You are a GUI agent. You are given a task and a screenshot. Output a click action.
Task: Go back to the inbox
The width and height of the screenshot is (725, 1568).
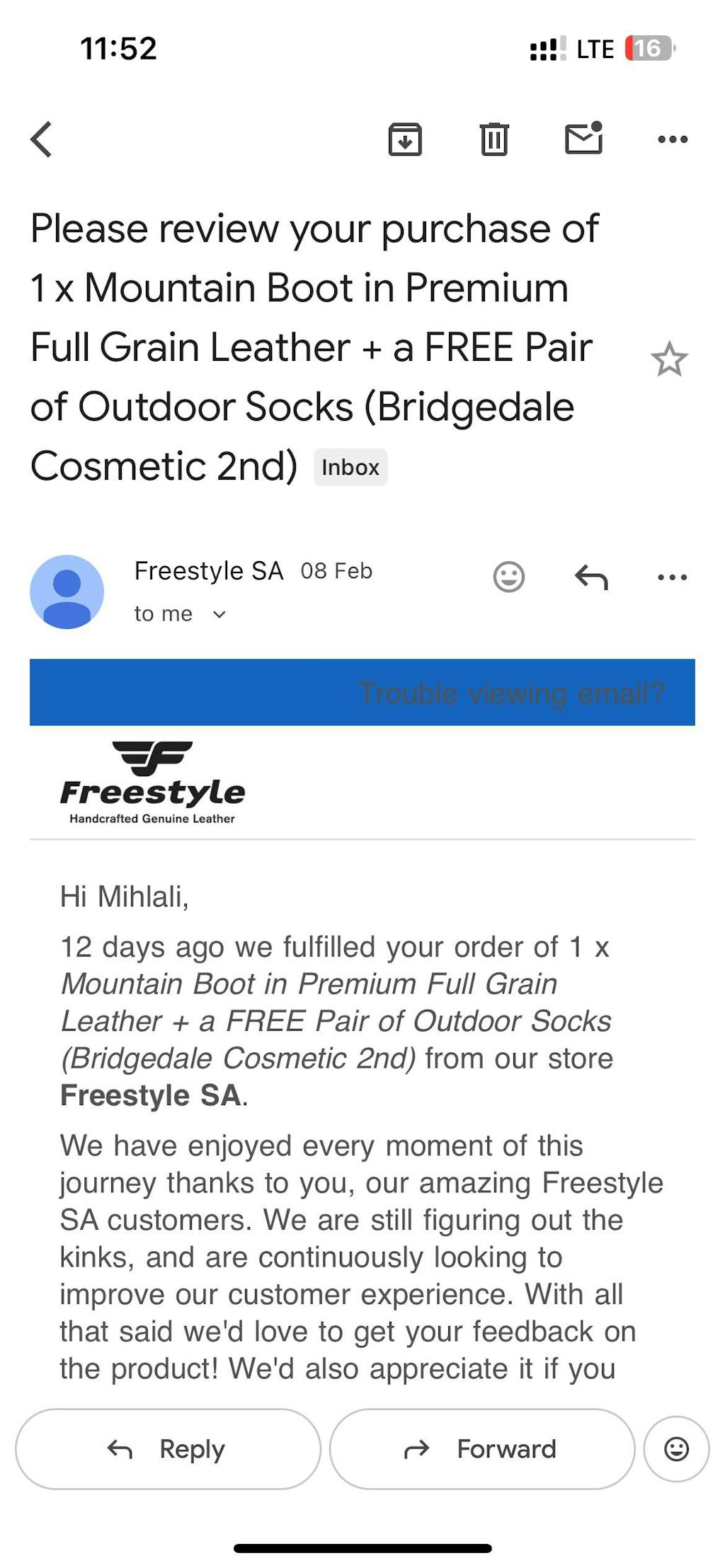coord(42,139)
